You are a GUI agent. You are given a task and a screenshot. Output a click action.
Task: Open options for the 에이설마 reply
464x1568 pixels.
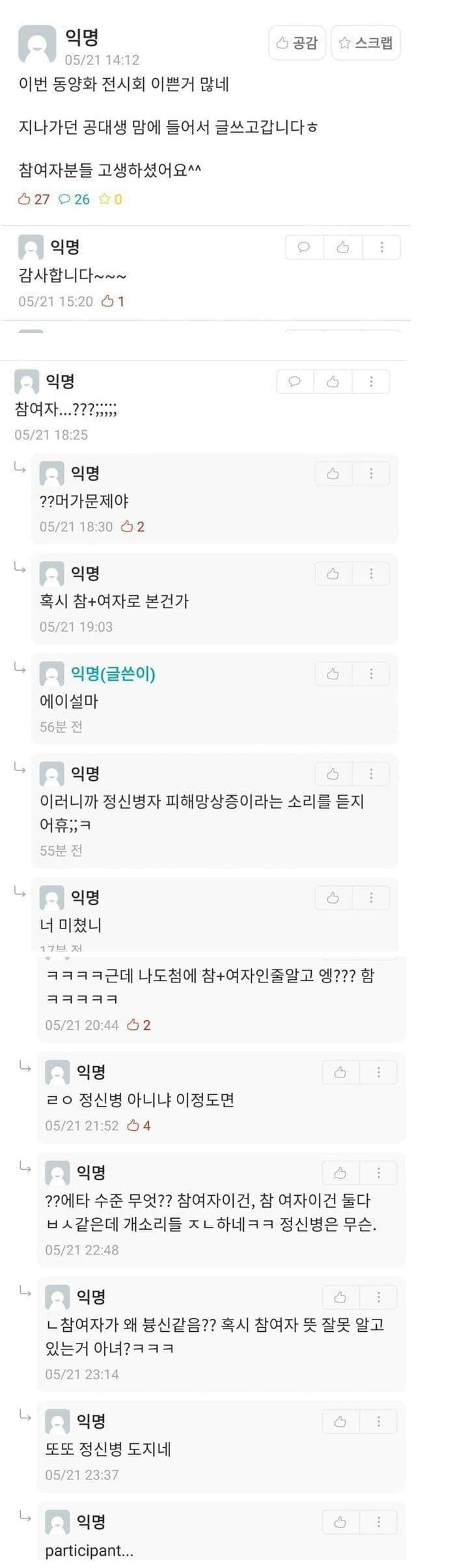[371, 674]
